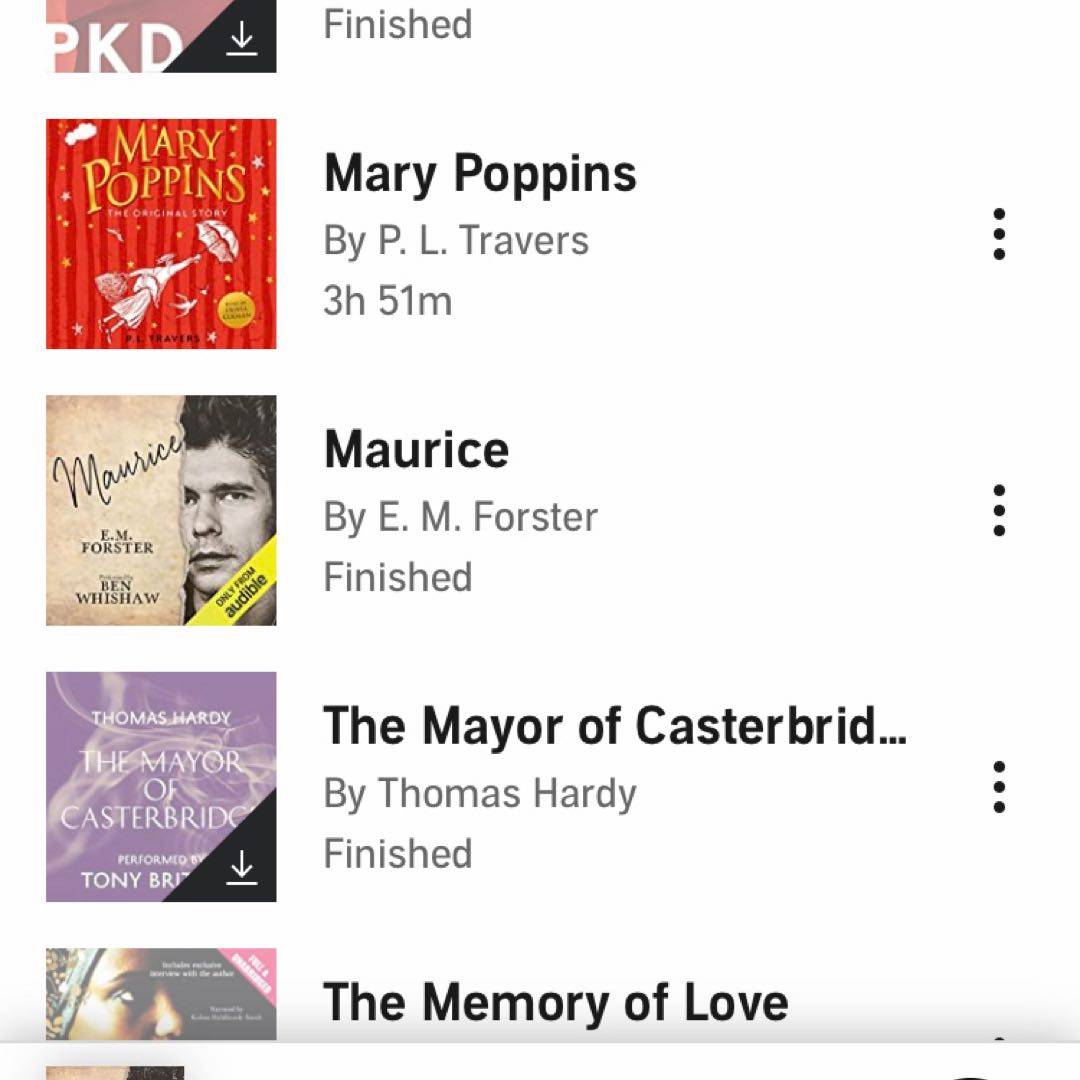This screenshot has height=1080, width=1080.
Task: Tap the Mary Poppins cover art
Action: 161,234
